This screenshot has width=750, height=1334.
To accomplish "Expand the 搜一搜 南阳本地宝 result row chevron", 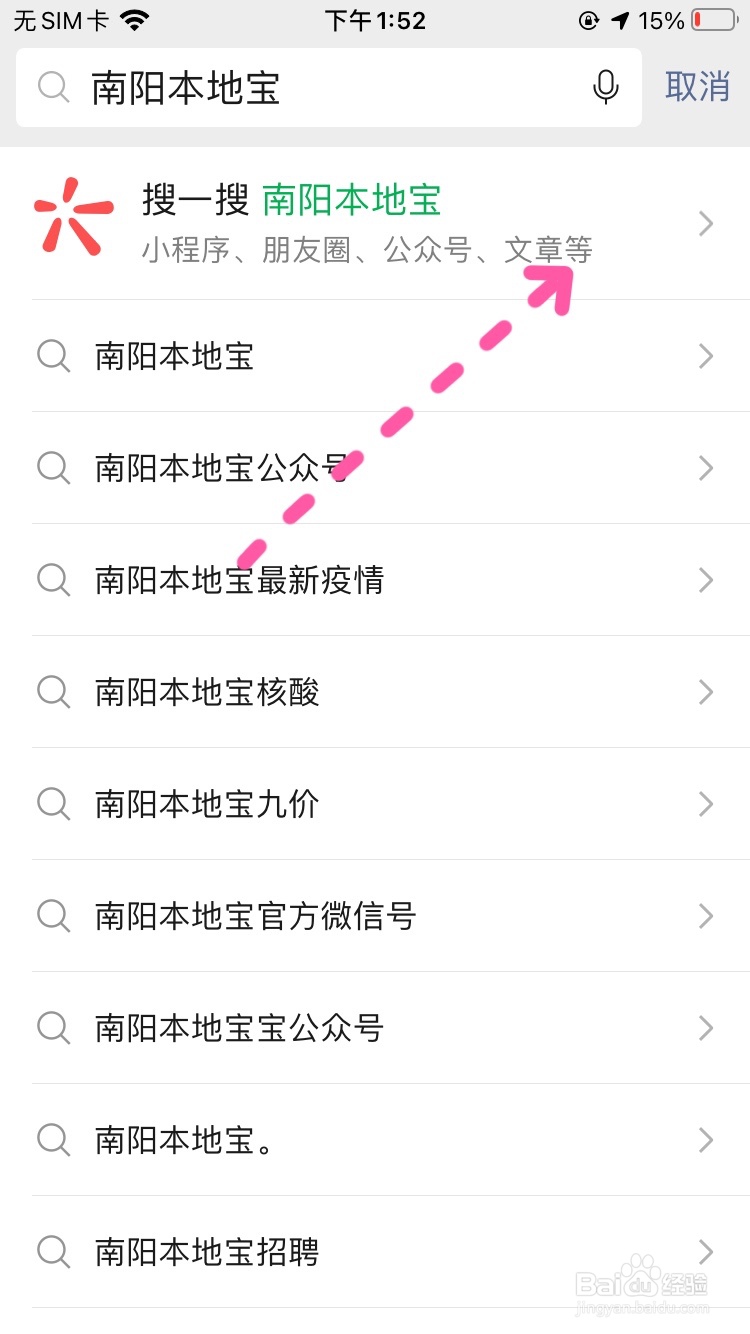I will click(705, 224).
